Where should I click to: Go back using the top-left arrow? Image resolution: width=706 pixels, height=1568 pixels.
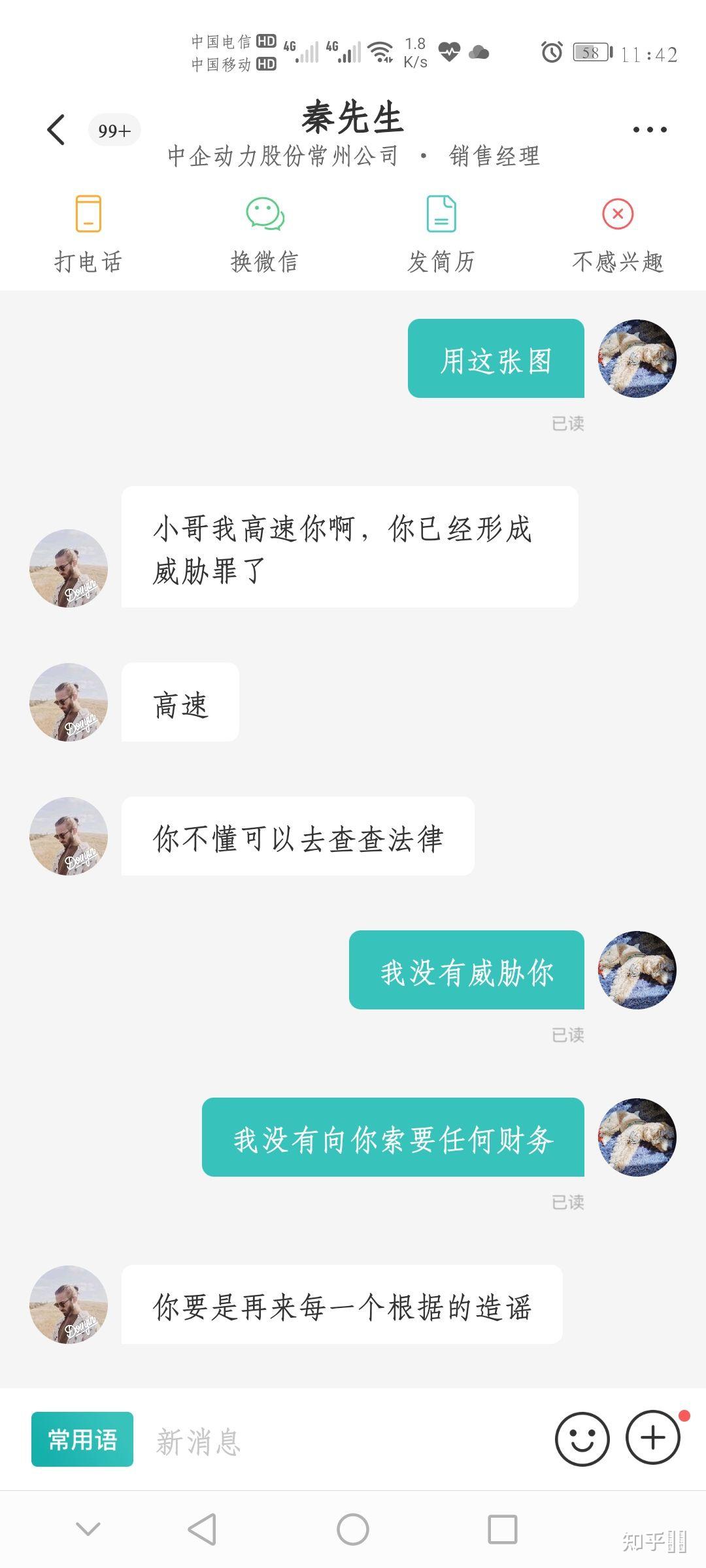[x=57, y=129]
